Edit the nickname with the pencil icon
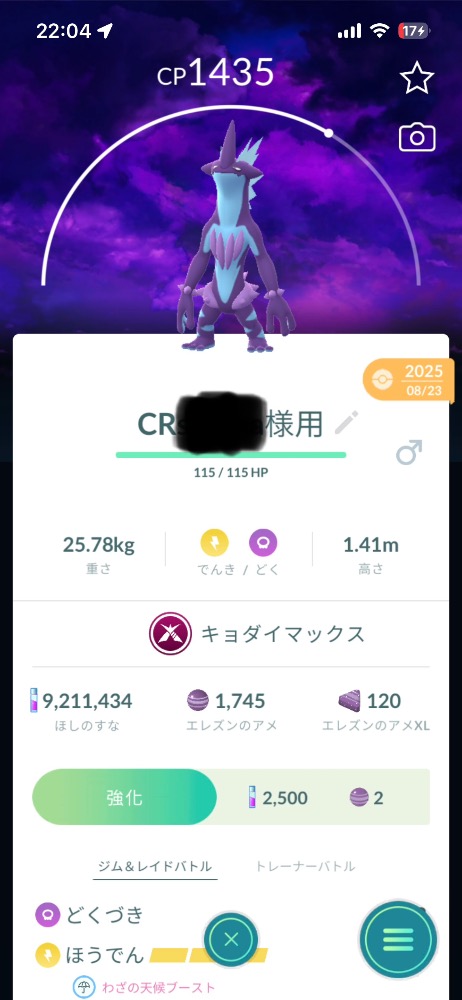 [x=346, y=423]
